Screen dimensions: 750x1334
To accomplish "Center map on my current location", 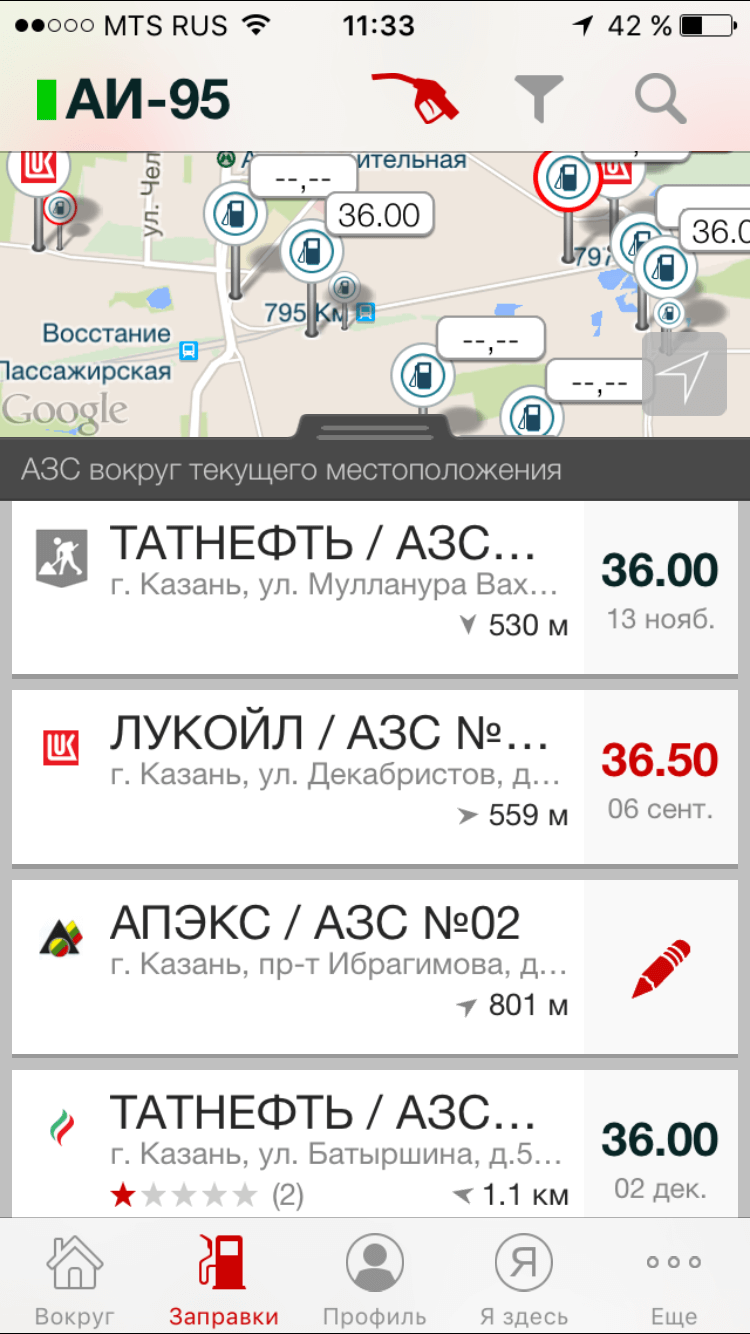I will coord(684,373).
